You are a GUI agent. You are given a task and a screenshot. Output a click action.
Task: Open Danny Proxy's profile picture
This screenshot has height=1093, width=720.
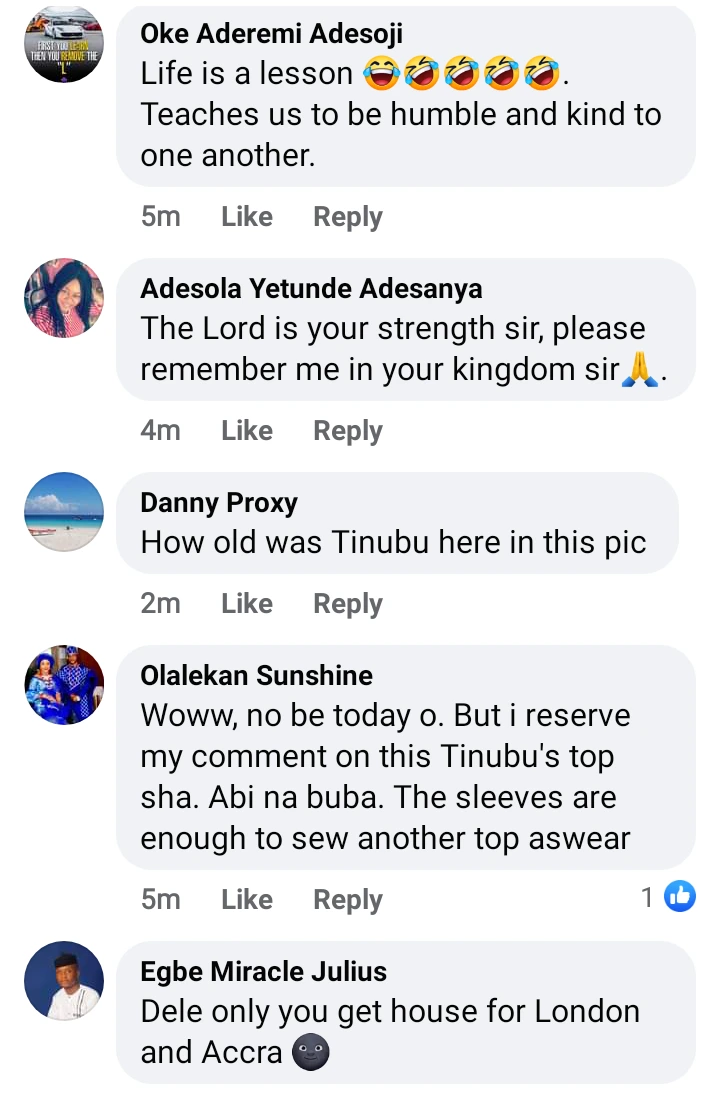click(x=64, y=512)
